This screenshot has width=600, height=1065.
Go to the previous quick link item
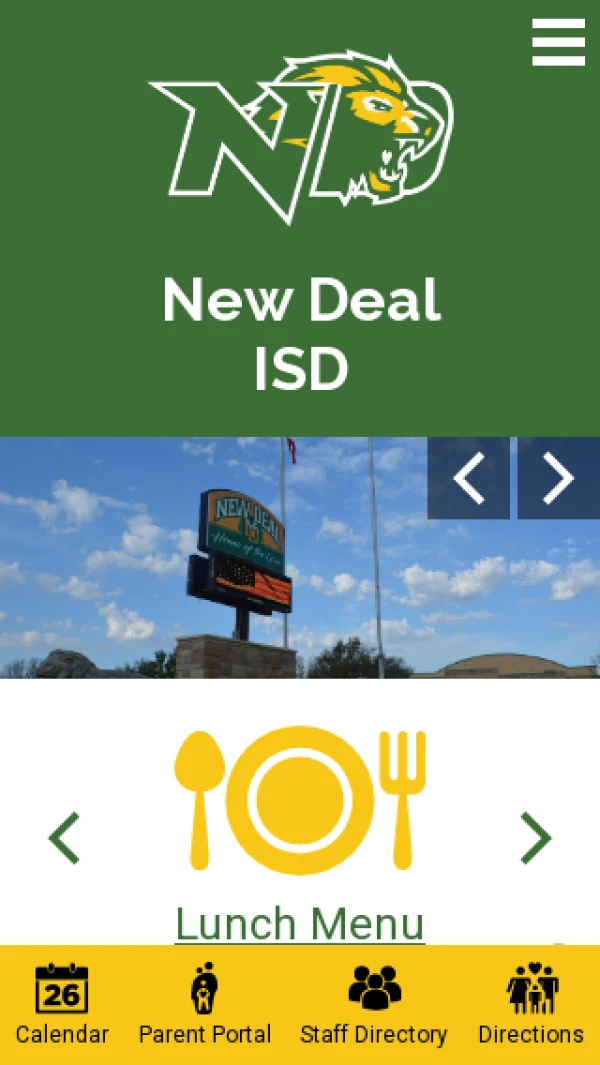[64, 838]
